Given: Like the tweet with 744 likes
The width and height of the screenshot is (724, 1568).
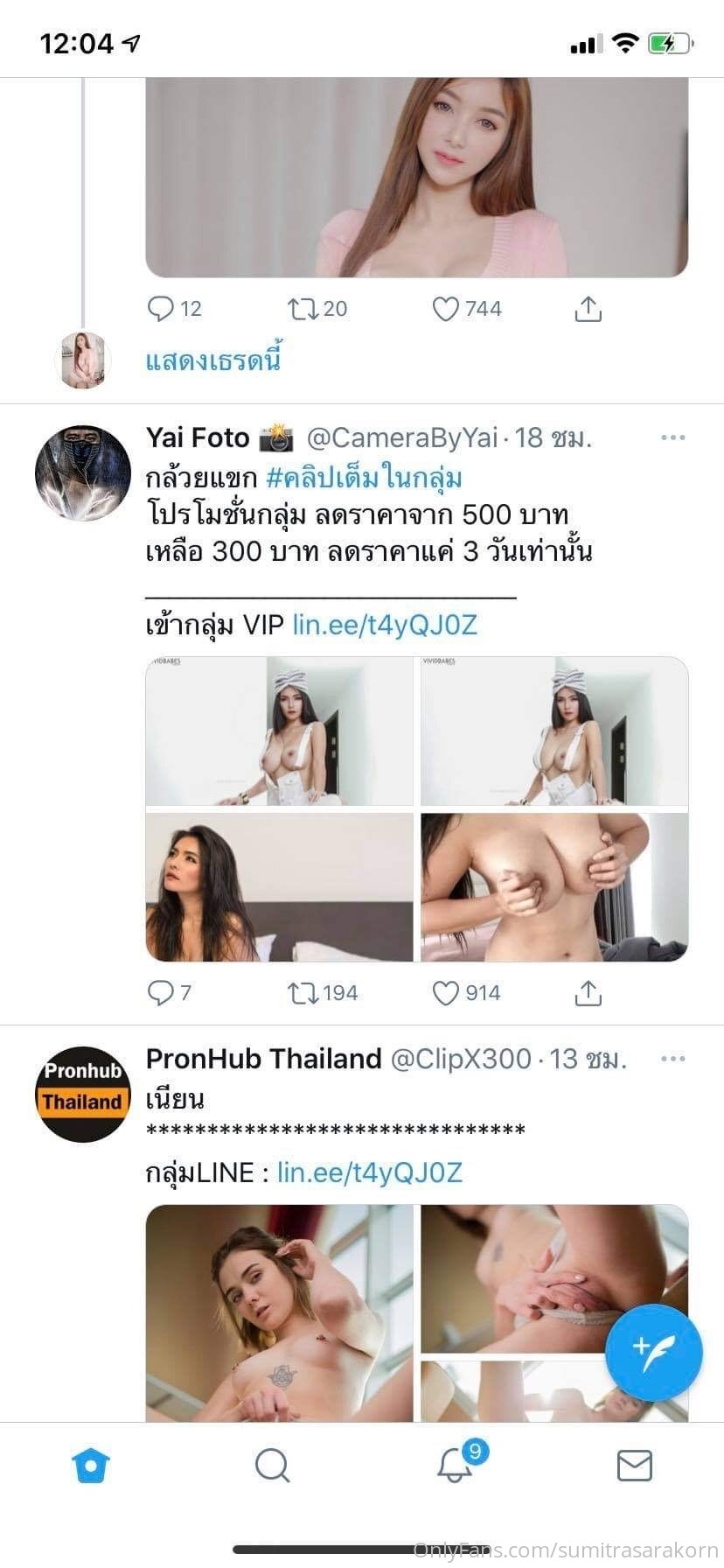Looking at the screenshot, I should pos(446,308).
